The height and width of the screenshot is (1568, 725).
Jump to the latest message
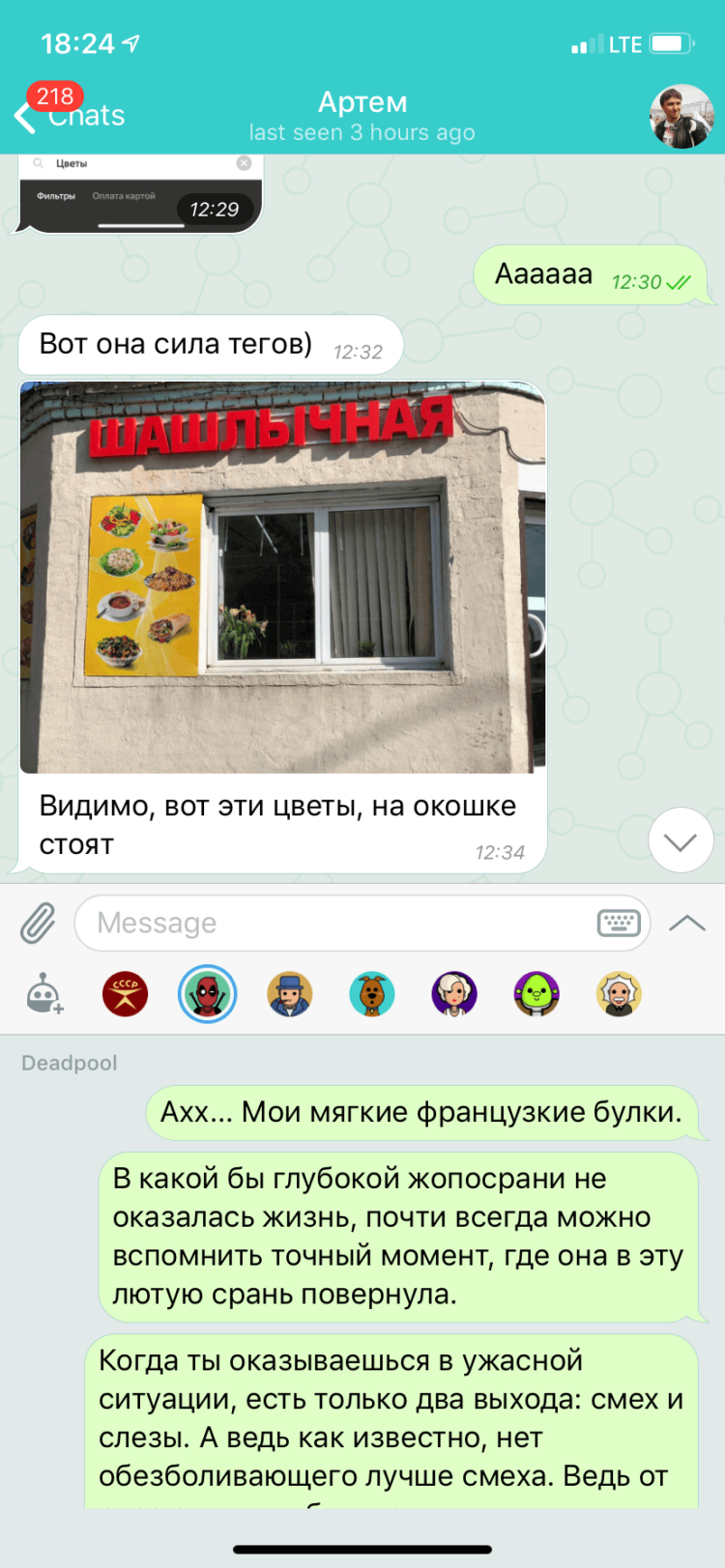[x=681, y=841]
